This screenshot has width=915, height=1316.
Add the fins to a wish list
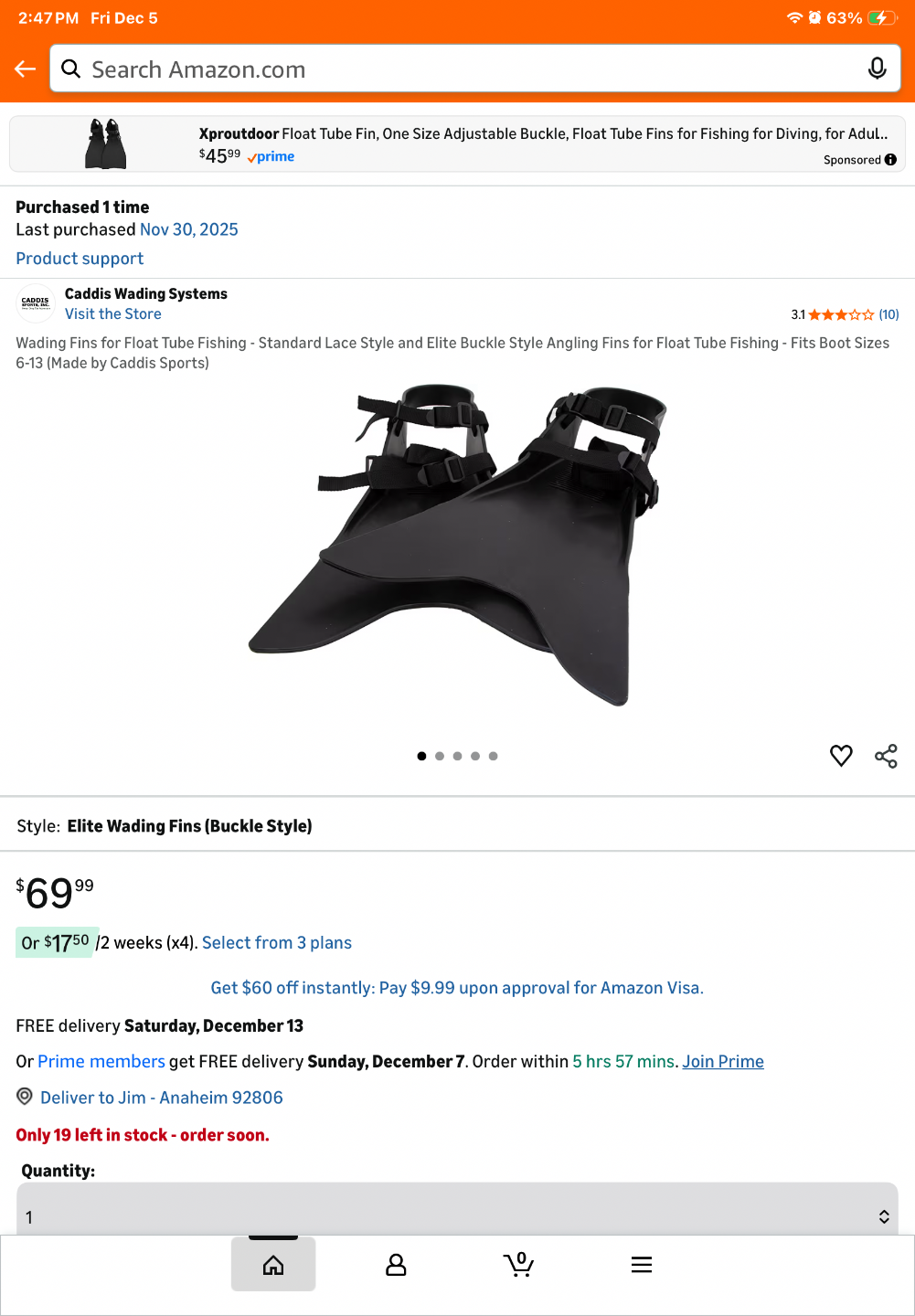[x=841, y=756]
